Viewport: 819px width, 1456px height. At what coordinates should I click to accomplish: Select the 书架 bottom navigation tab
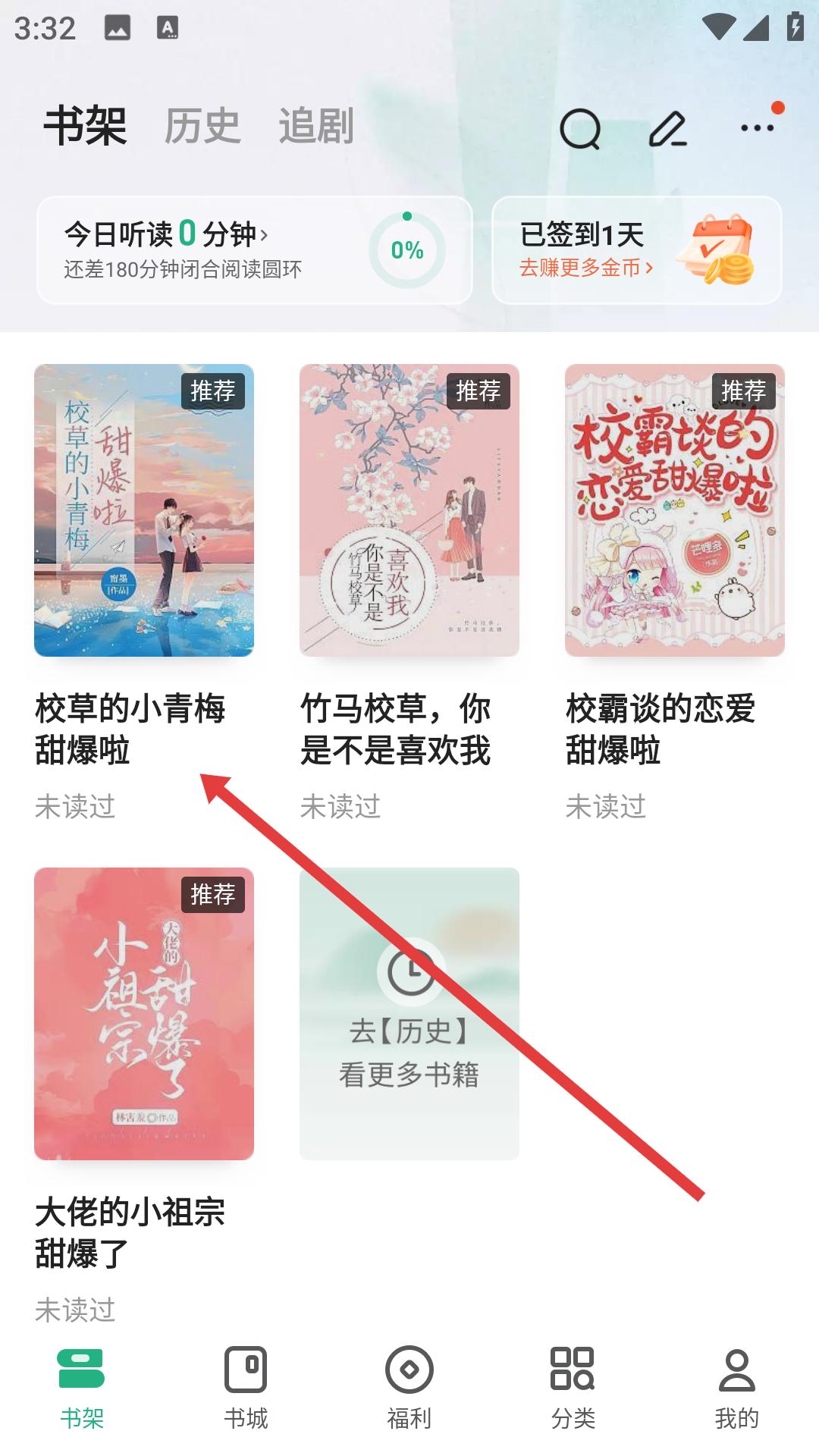[82, 1389]
